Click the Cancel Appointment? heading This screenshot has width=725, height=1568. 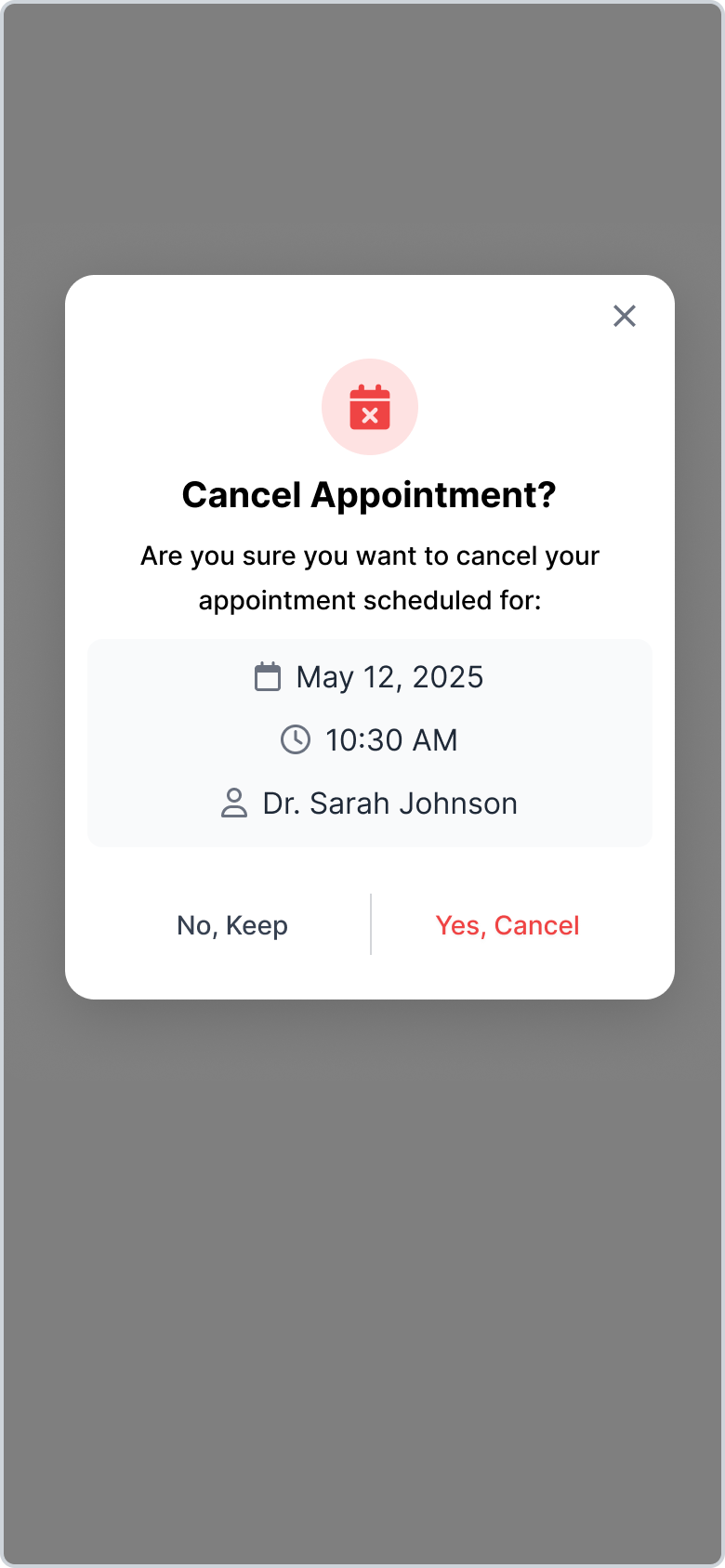coord(370,494)
